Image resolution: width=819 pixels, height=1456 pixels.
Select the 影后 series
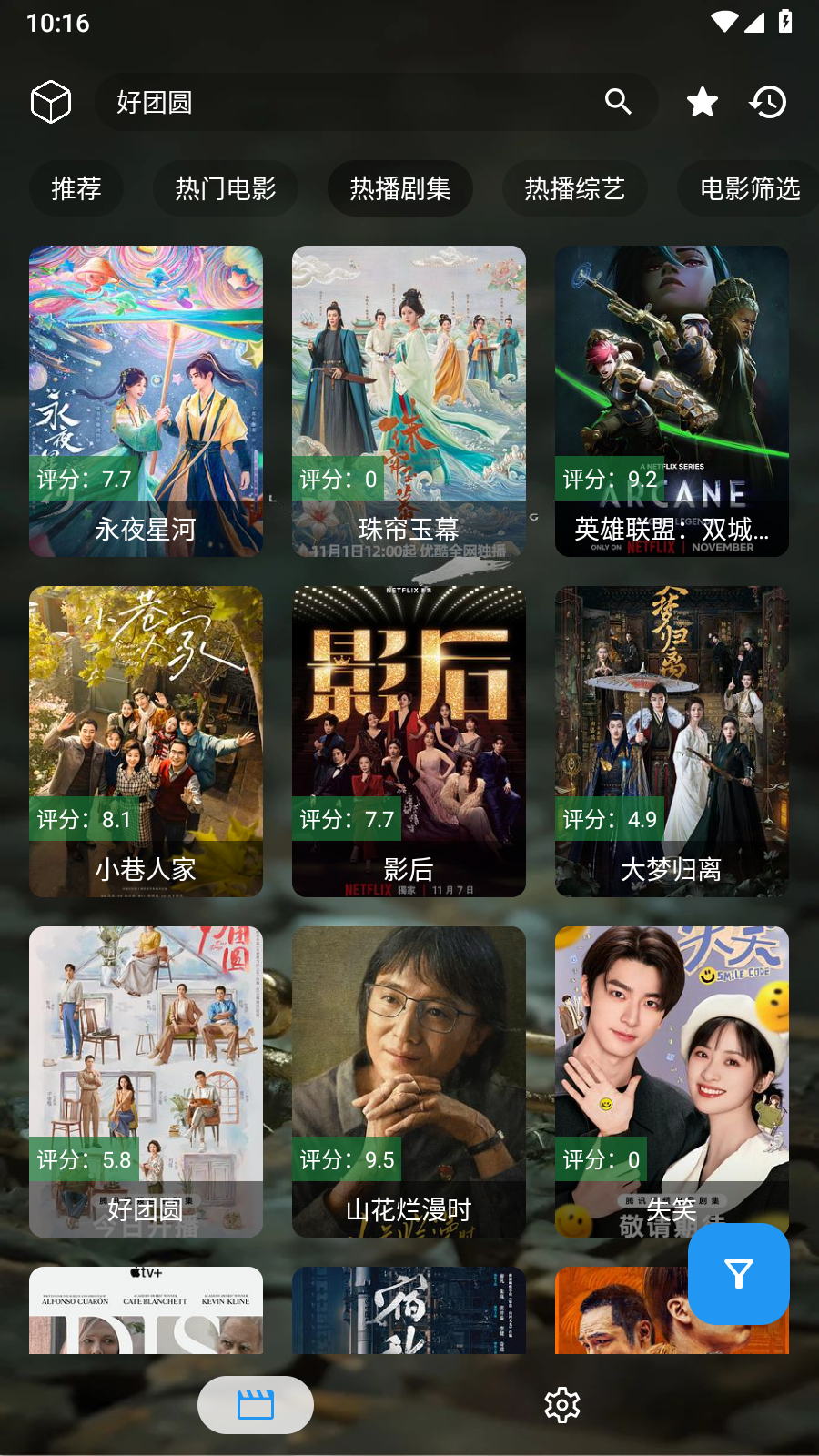click(x=409, y=741)
